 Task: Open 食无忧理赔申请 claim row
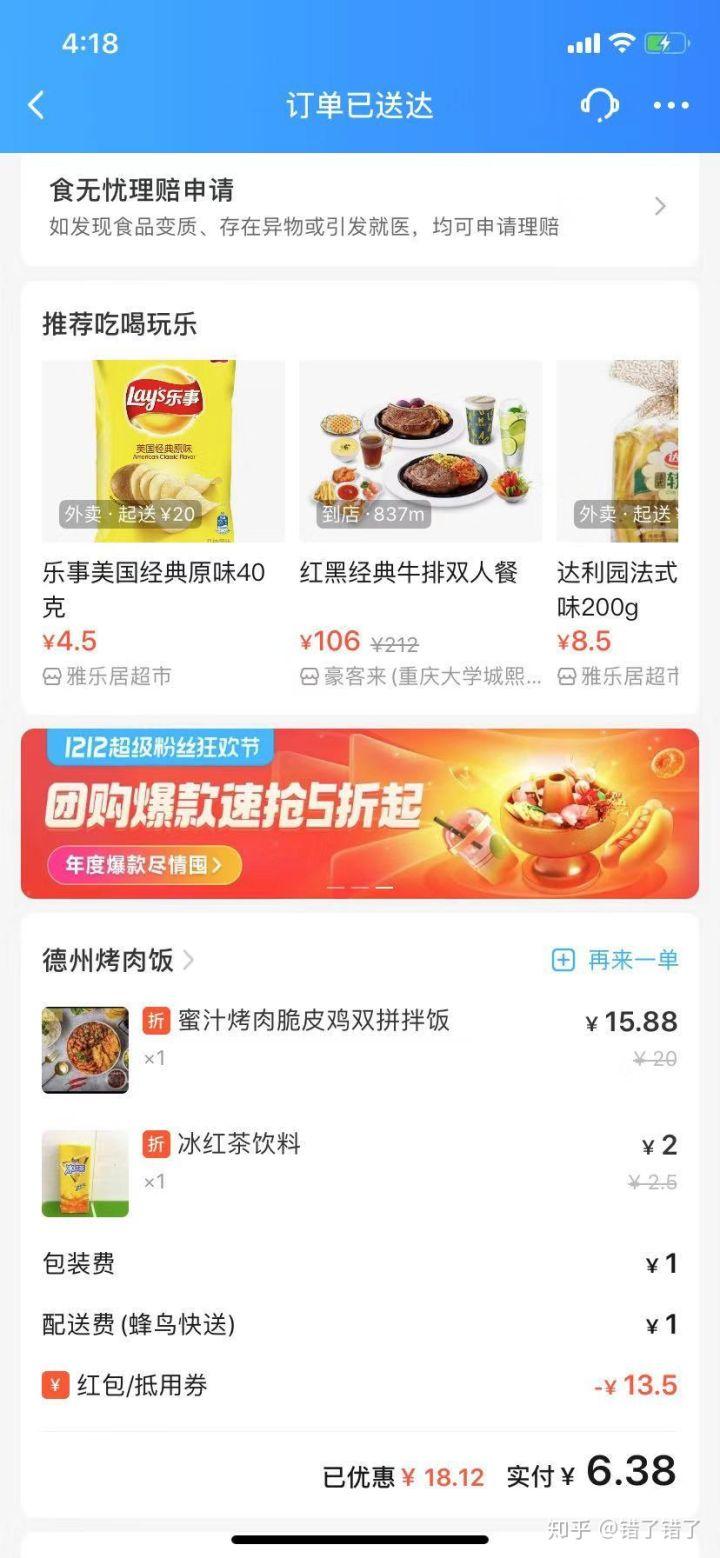pyautogui.click(x=360, y=207)
